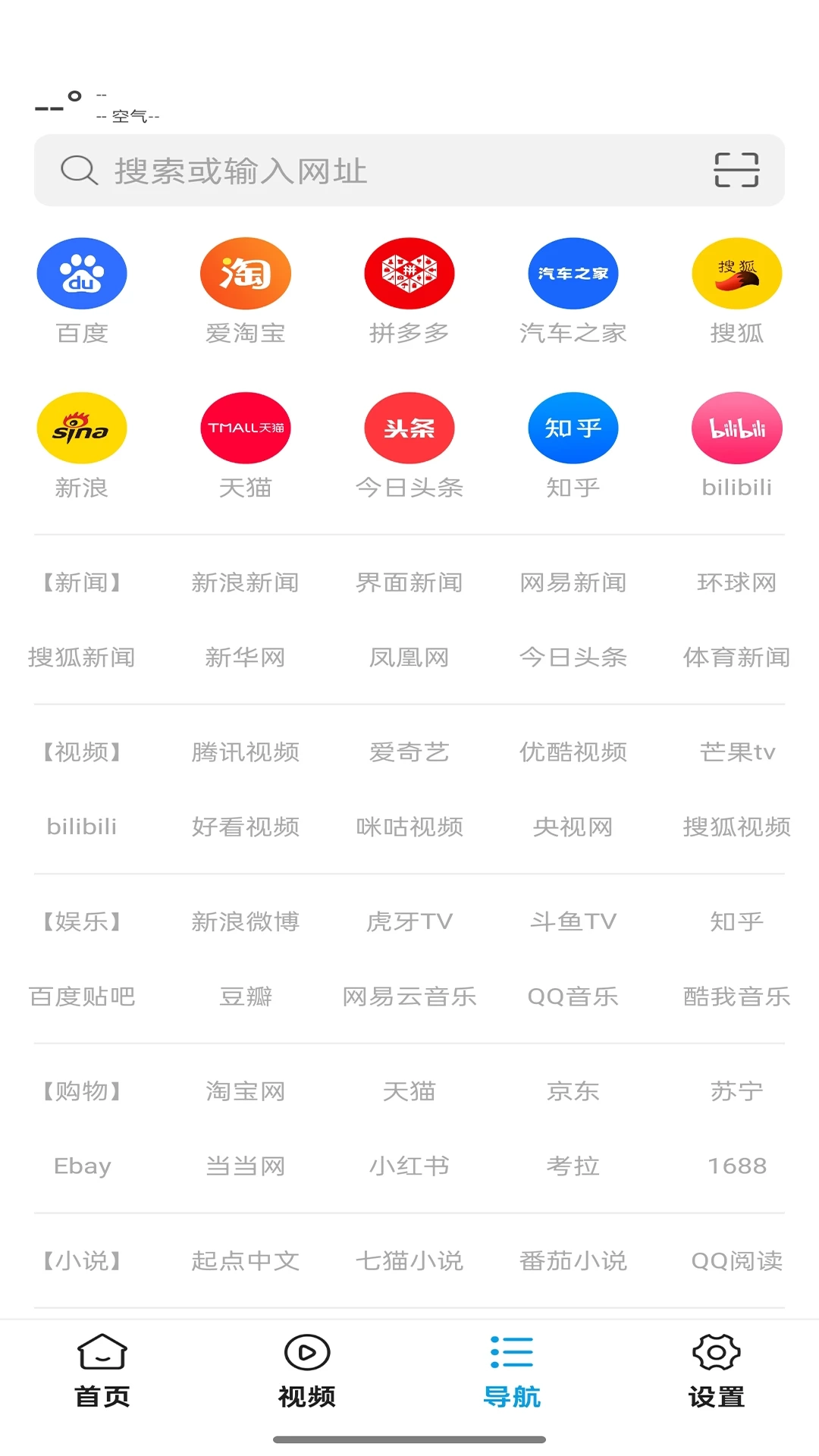Open Pinduoduo via the 拼多多 icon
This screenshot has height=1456, width=819.
409,273
